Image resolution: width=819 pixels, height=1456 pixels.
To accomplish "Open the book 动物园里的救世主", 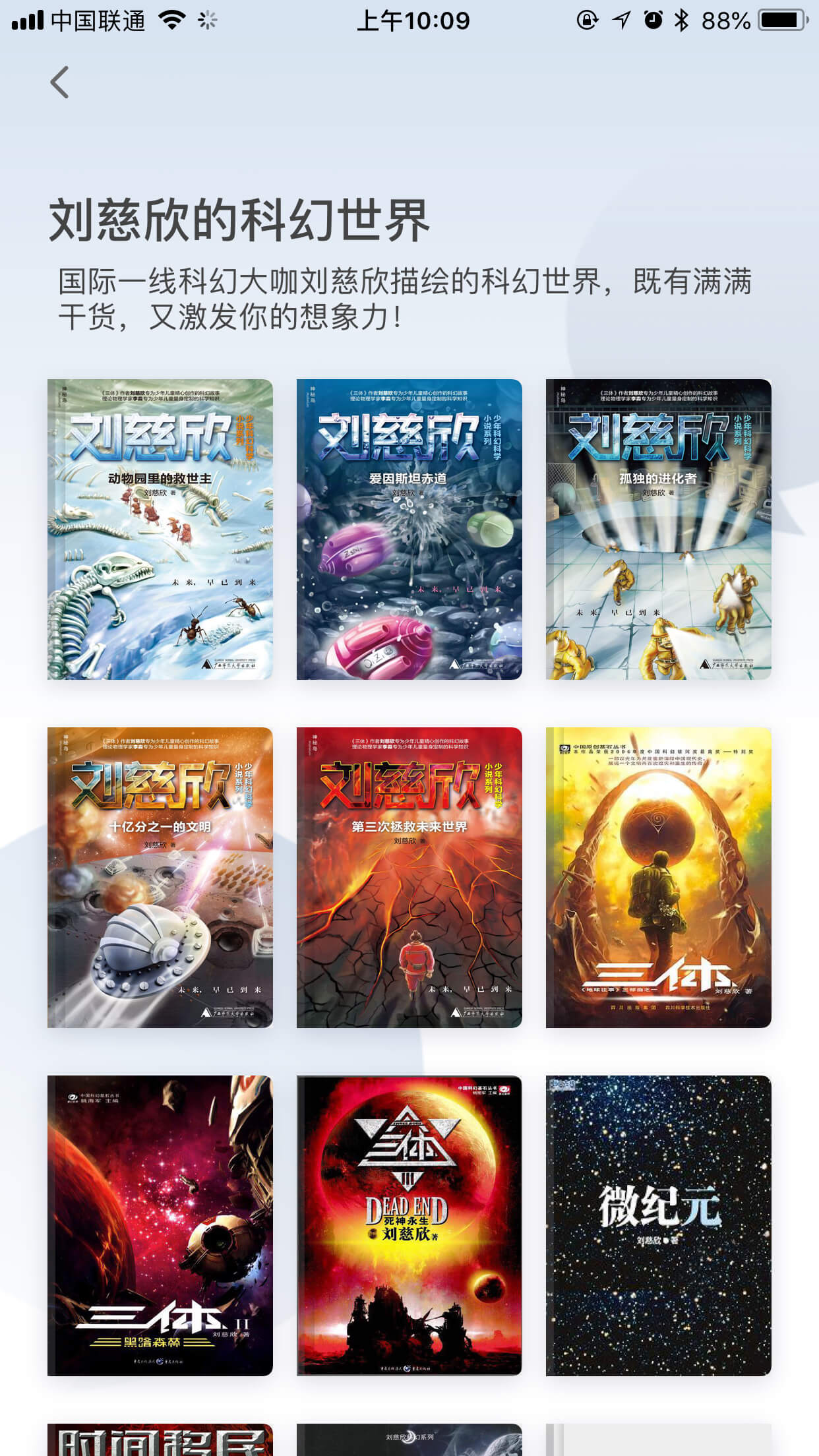I will pyautogui.click(x=160, y=529).
